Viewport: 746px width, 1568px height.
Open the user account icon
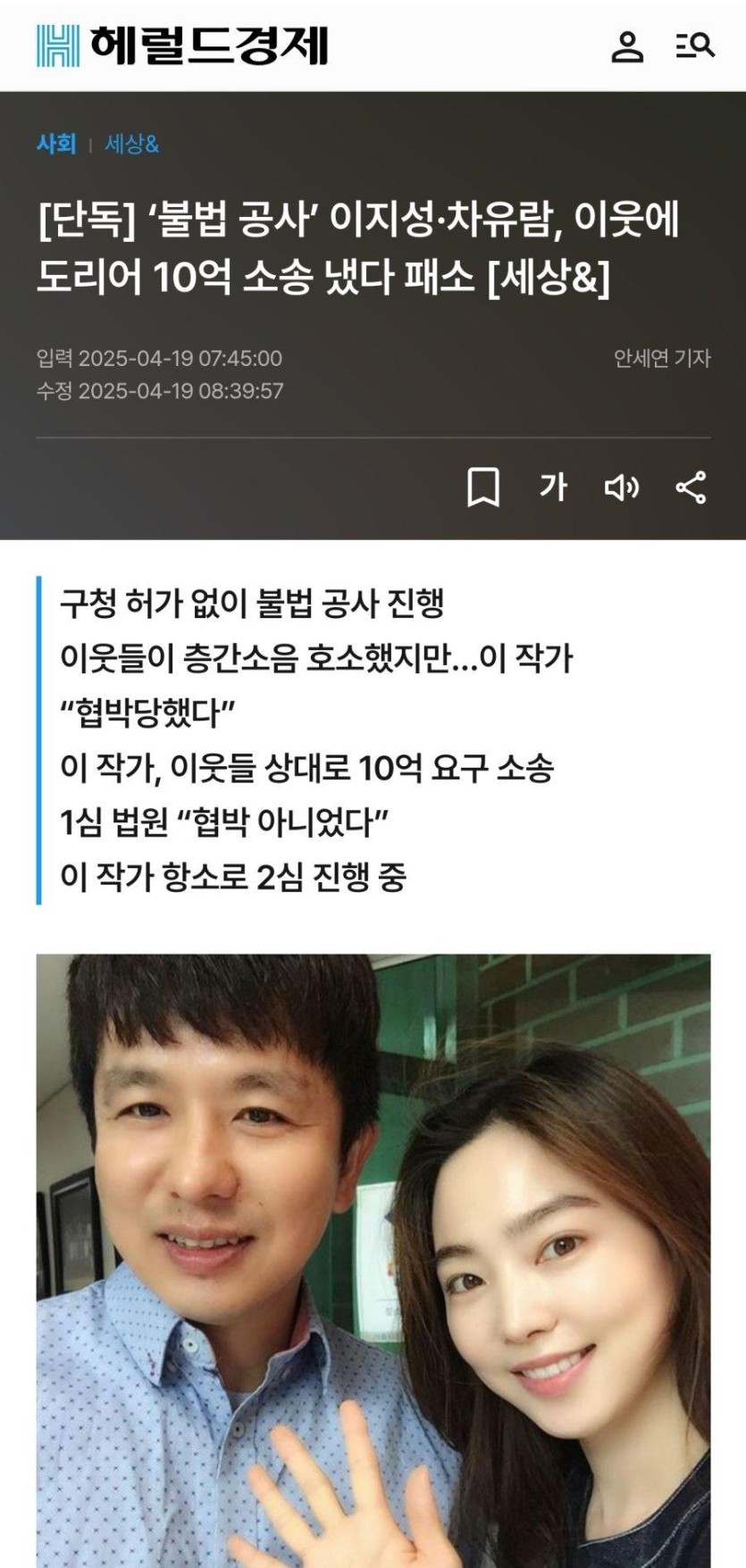pos(626,46)
